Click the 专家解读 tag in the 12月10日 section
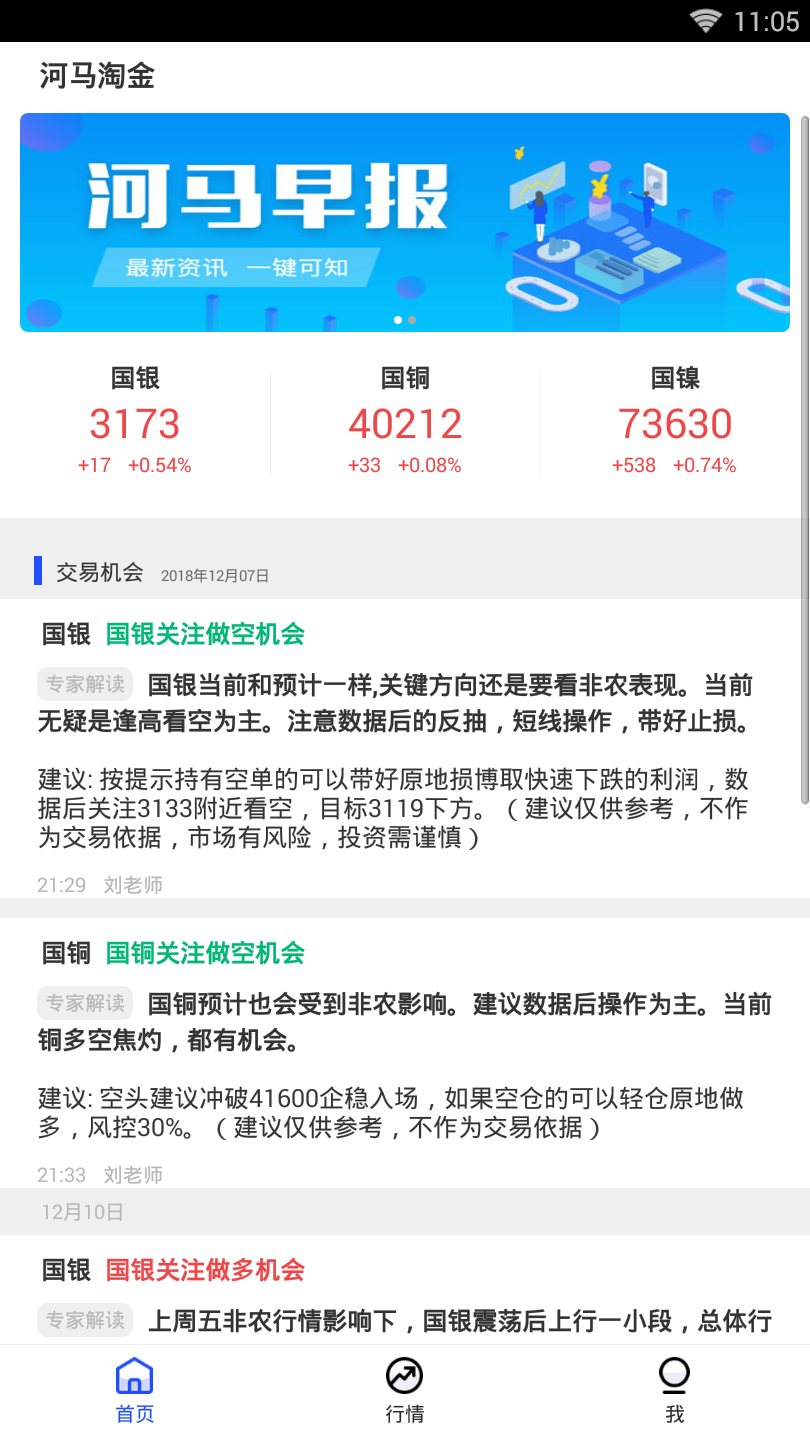 point(84,1319)
